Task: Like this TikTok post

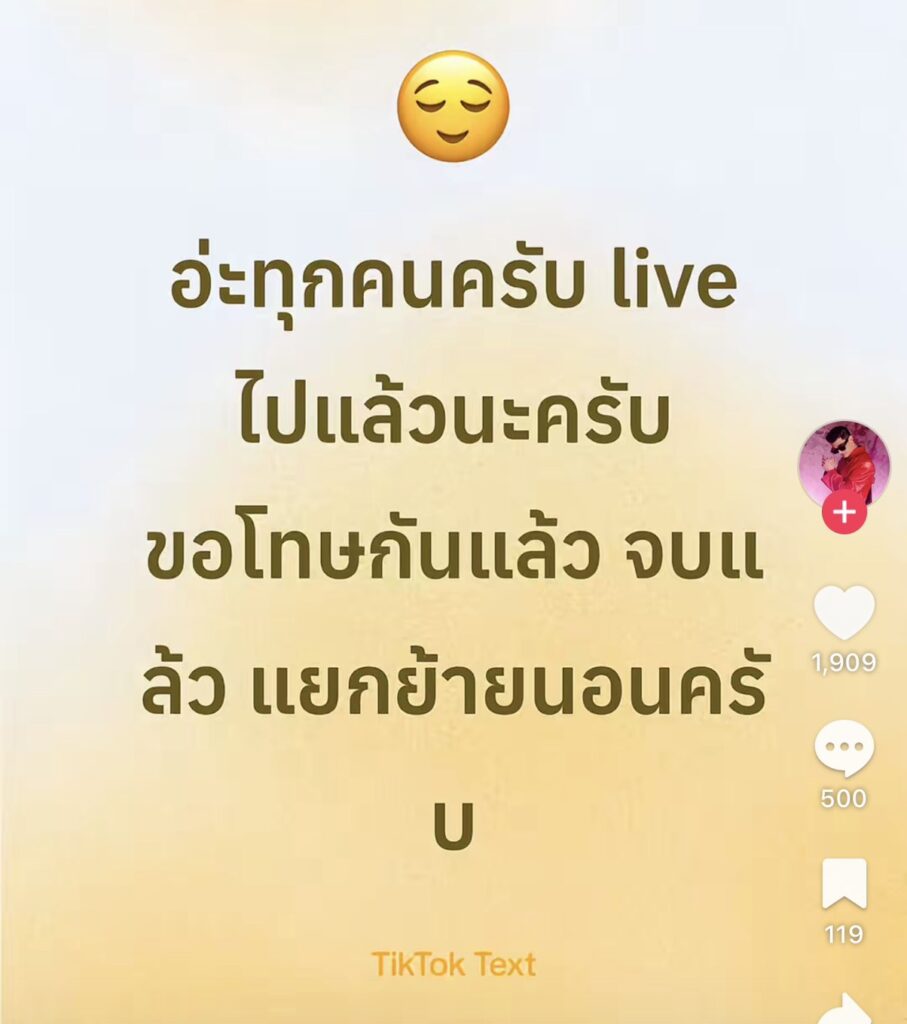Action: point(844,612)
